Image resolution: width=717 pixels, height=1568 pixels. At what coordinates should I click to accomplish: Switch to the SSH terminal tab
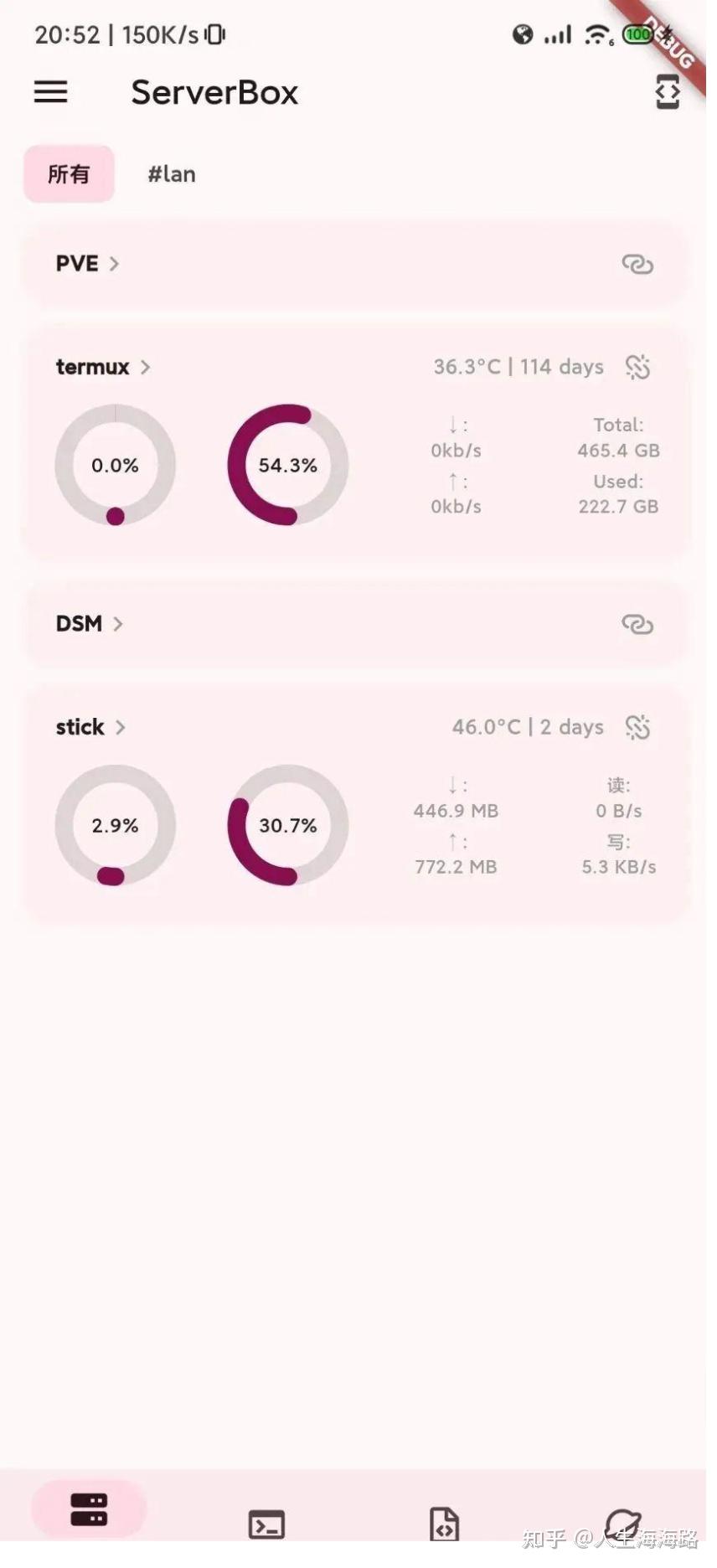coord(267,1524)
